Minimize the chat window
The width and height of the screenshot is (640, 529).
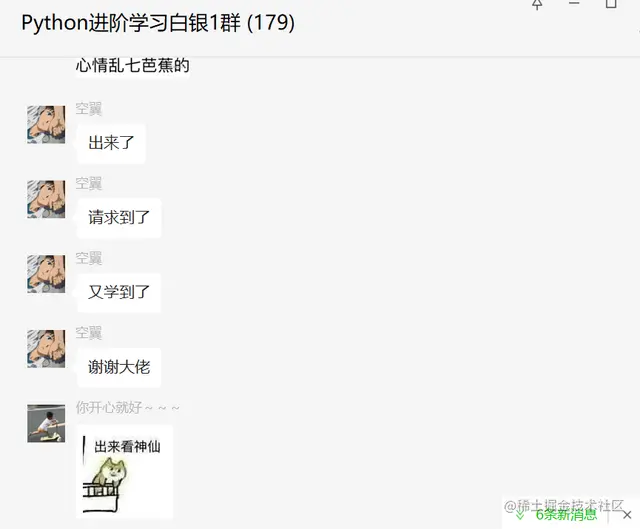coord(574,5)
